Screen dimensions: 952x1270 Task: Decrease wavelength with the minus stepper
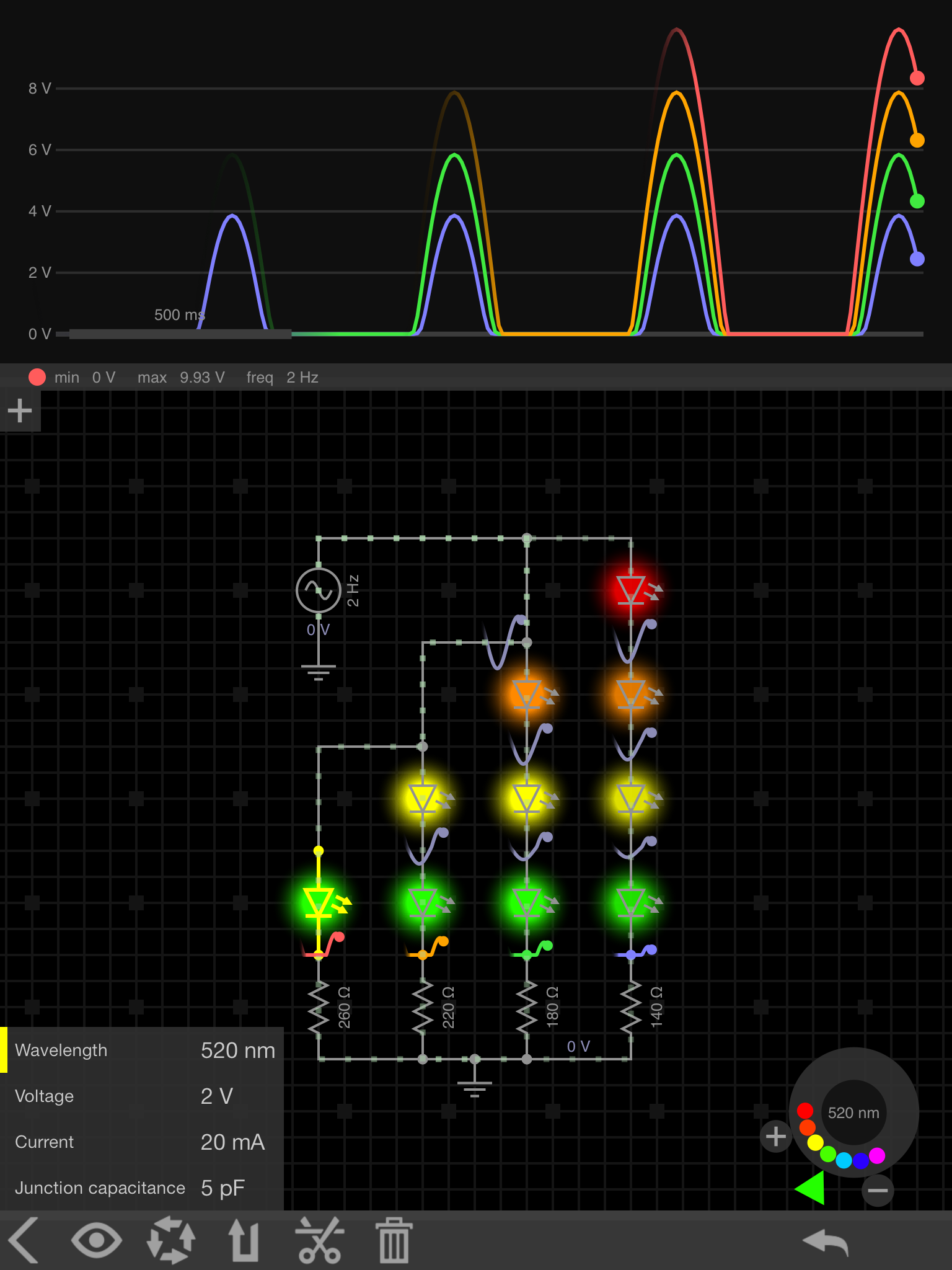[878, 1191]
